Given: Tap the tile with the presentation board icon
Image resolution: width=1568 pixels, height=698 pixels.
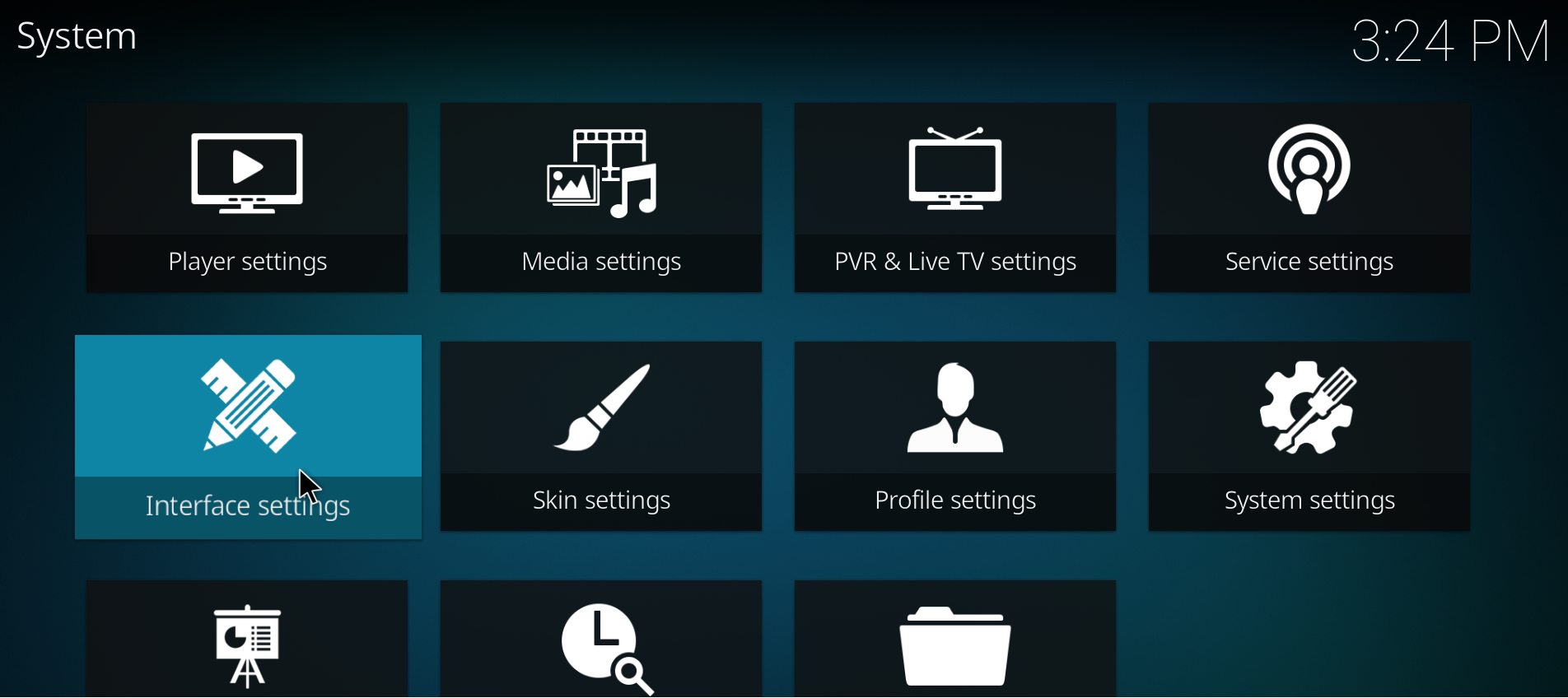Looking at the screenshot, I should (247, 642).
